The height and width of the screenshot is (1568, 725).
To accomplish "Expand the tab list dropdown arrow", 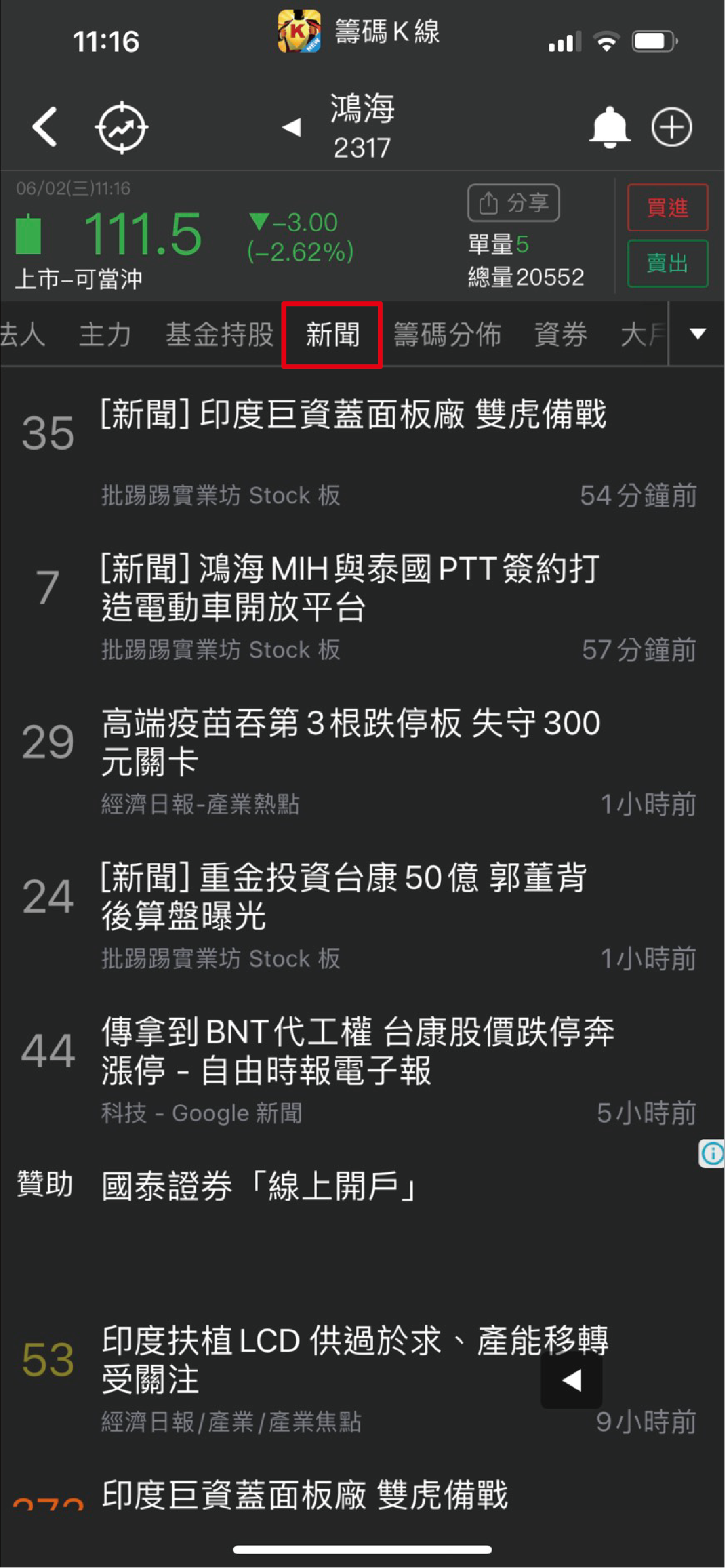I will pyautogui.click(x=698, y=334).
